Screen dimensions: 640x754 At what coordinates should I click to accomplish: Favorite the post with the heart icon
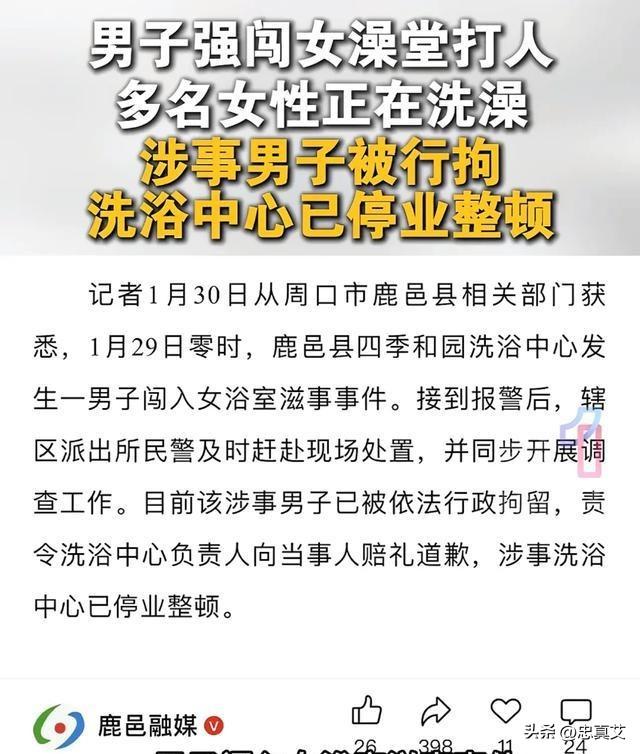click(505, 711)
